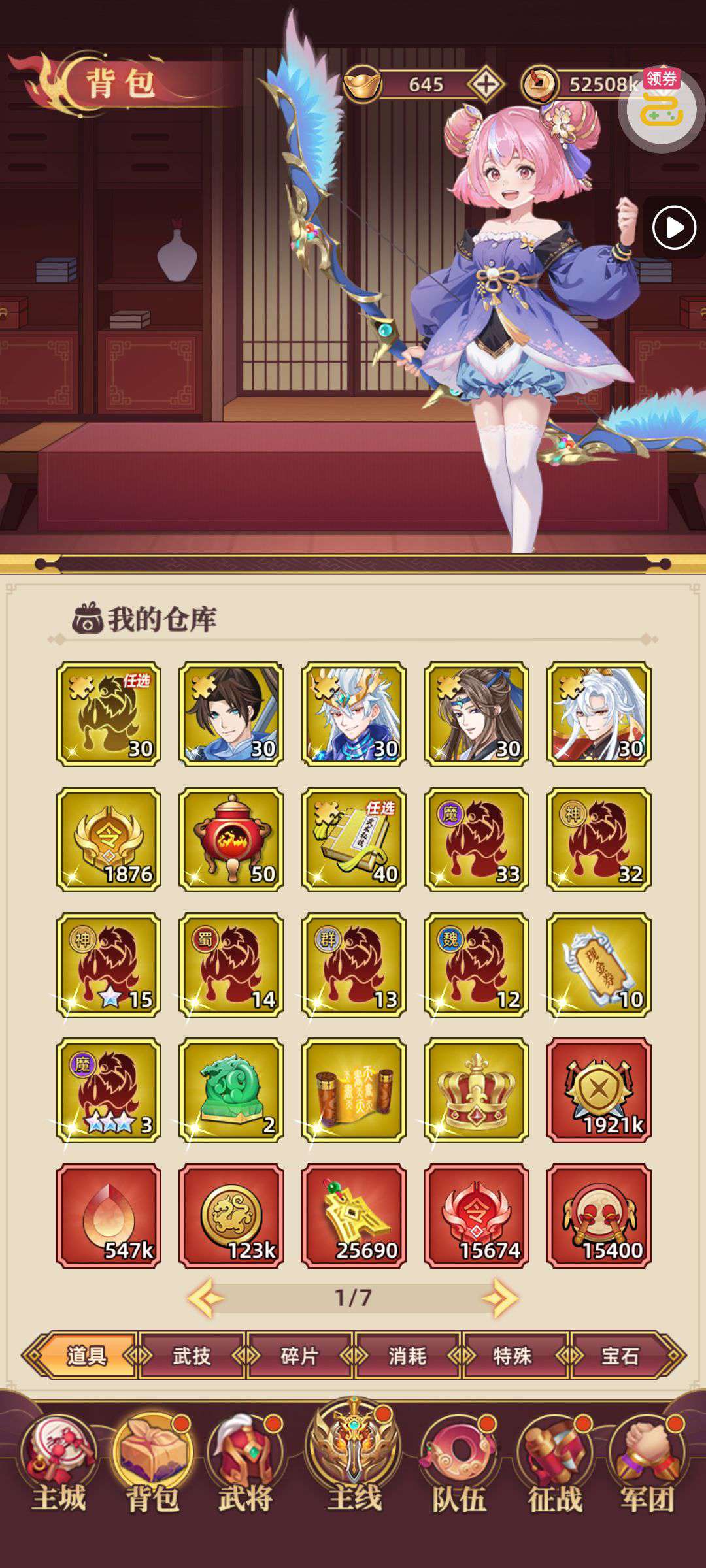
Task: Open the 军团 legion section
Action: [647, 1465]
